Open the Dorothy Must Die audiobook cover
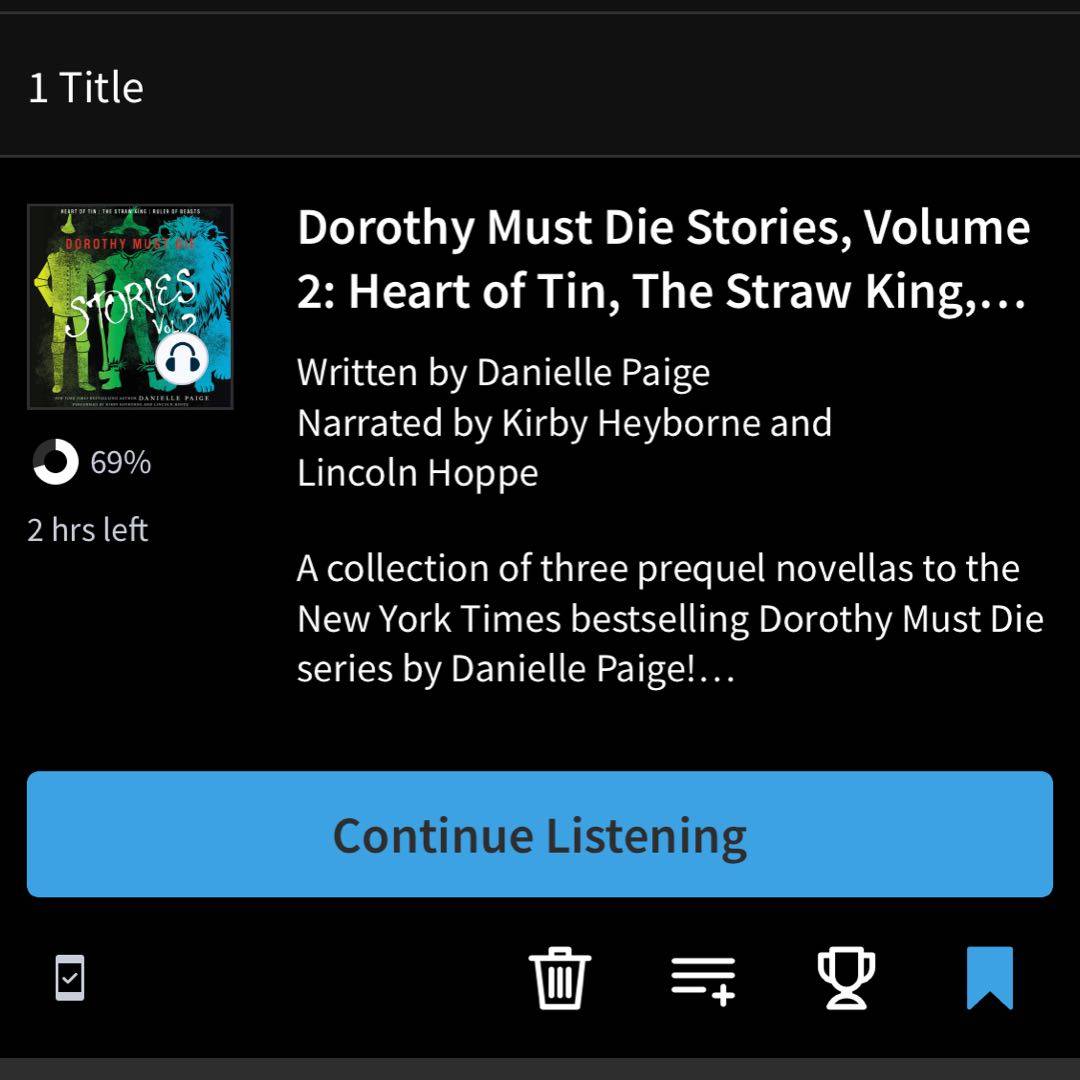The image size is (1080, 1080). coord(130,307)
